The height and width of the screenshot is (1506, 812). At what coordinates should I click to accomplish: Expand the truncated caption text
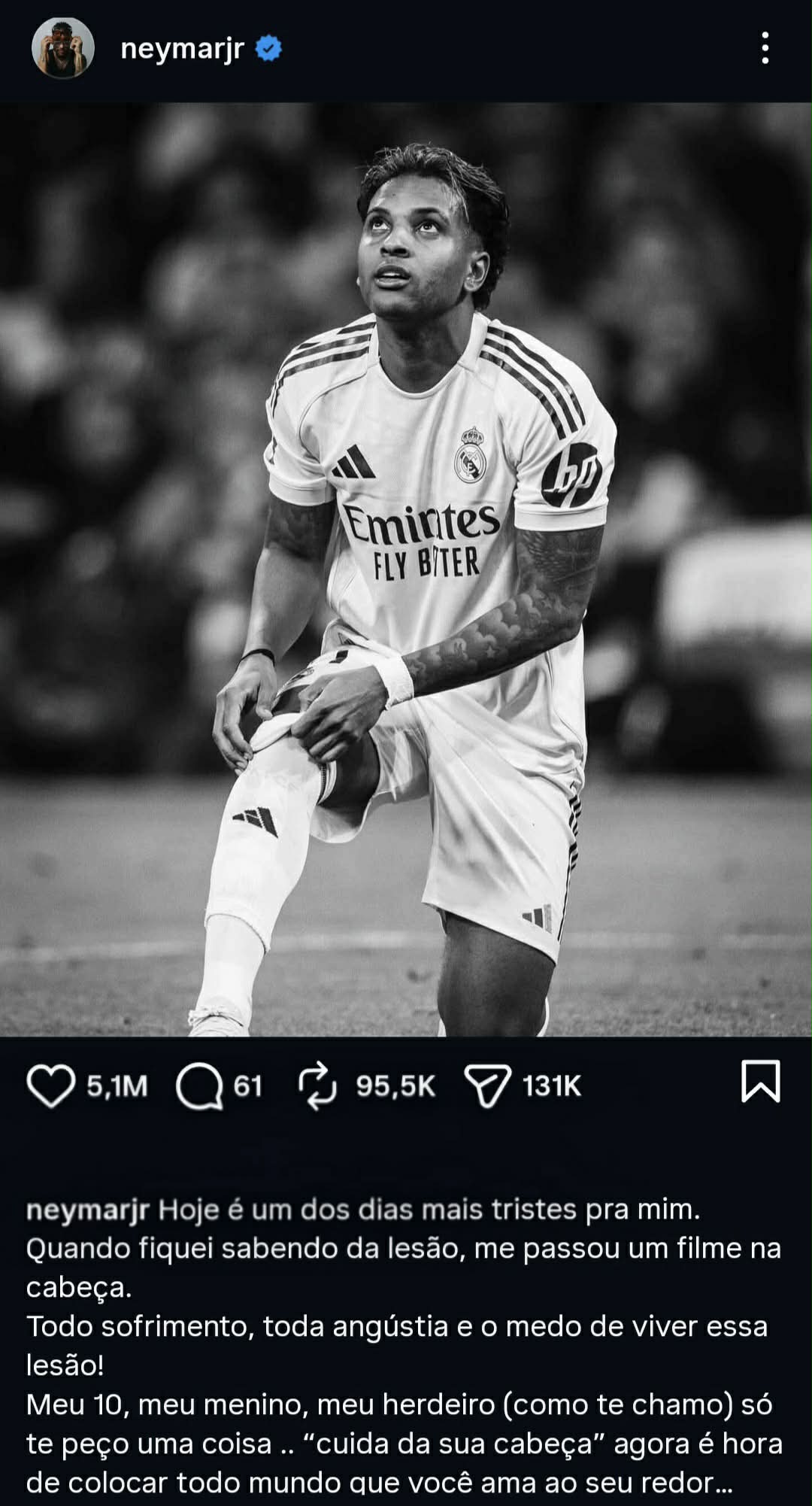[722, 1482]
